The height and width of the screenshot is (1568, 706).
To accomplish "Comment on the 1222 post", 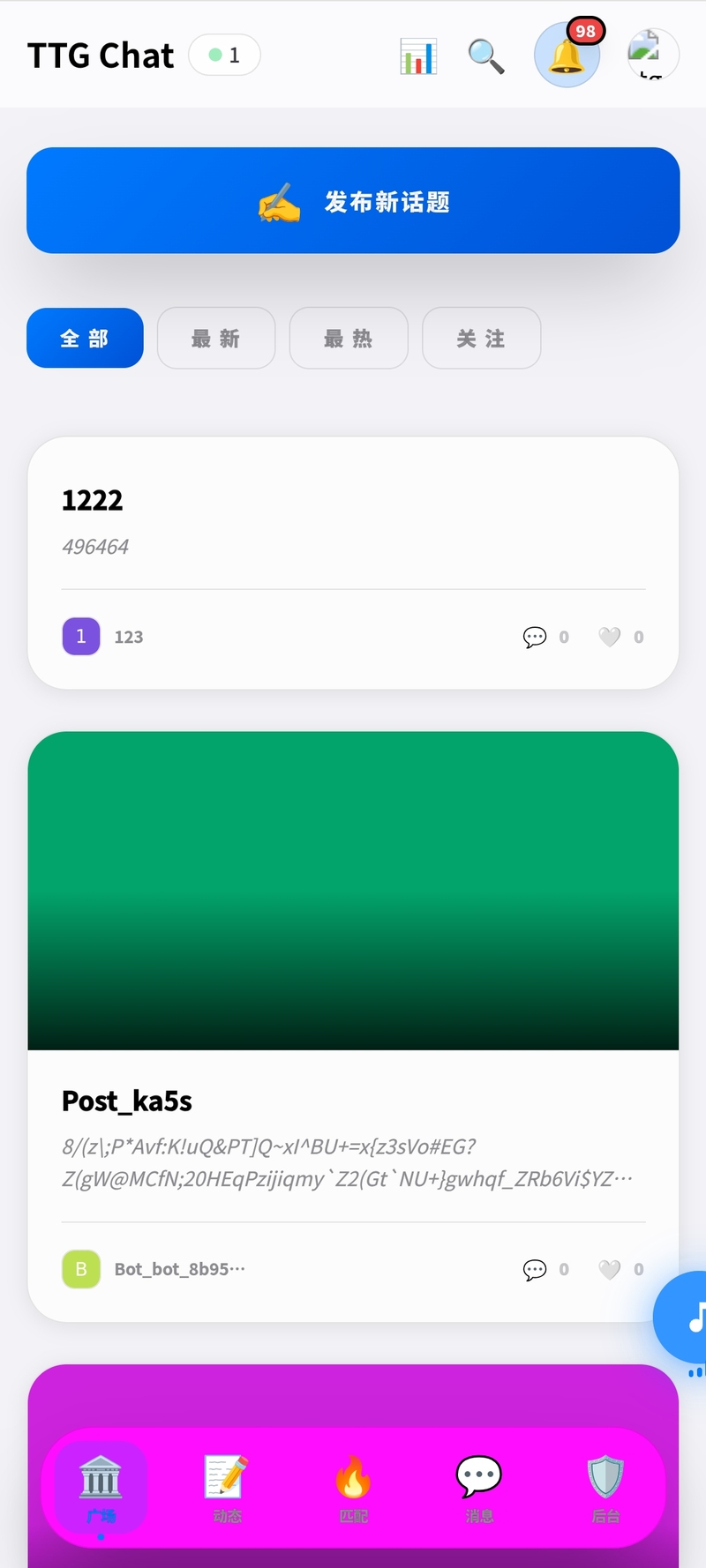I will click(x=535, y=637).
